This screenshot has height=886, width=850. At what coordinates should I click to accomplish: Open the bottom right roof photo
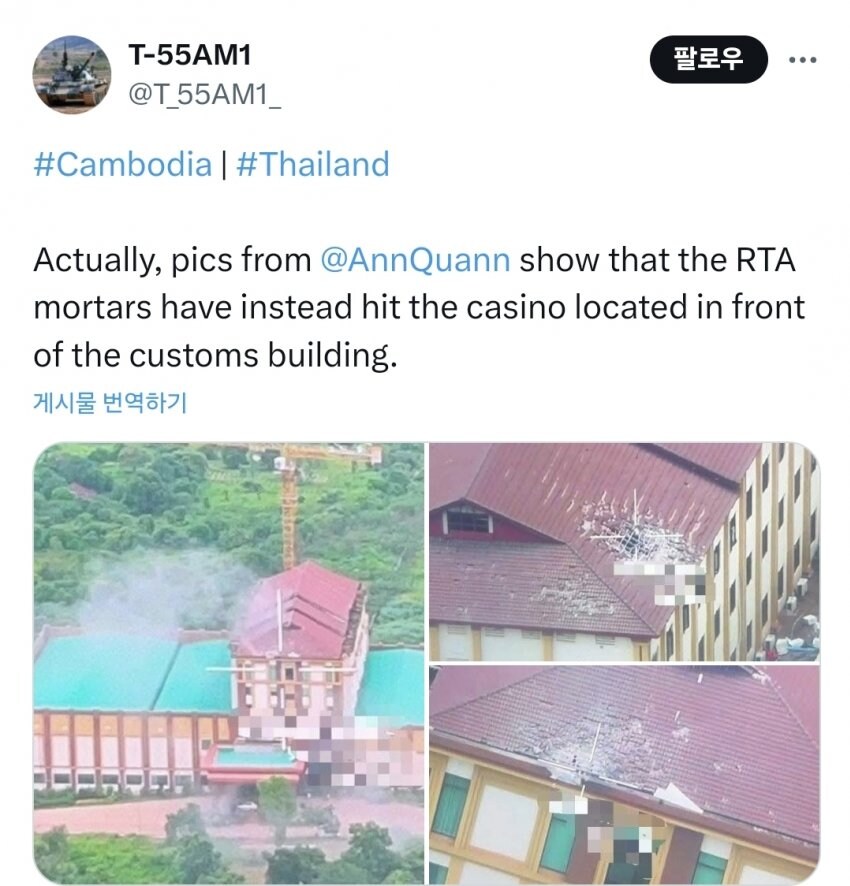pyautogui.click(x=624, y=775)
